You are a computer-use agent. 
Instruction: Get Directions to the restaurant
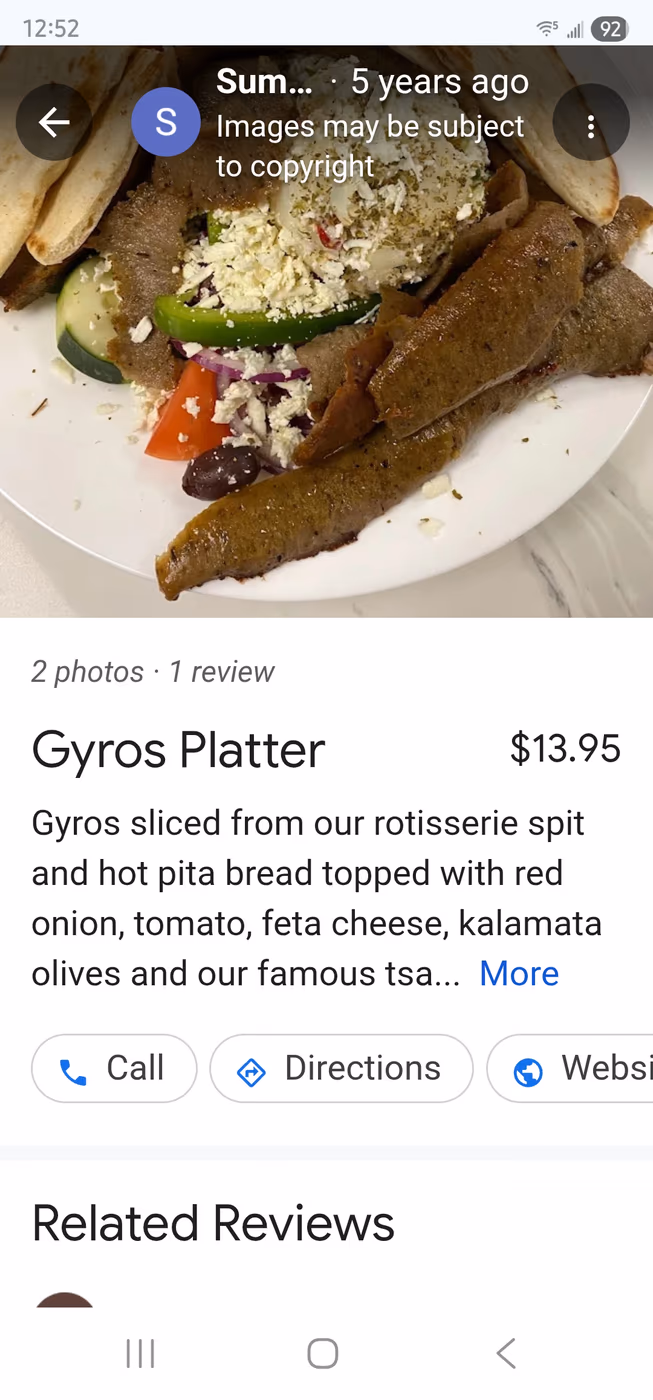point(341,1068)
